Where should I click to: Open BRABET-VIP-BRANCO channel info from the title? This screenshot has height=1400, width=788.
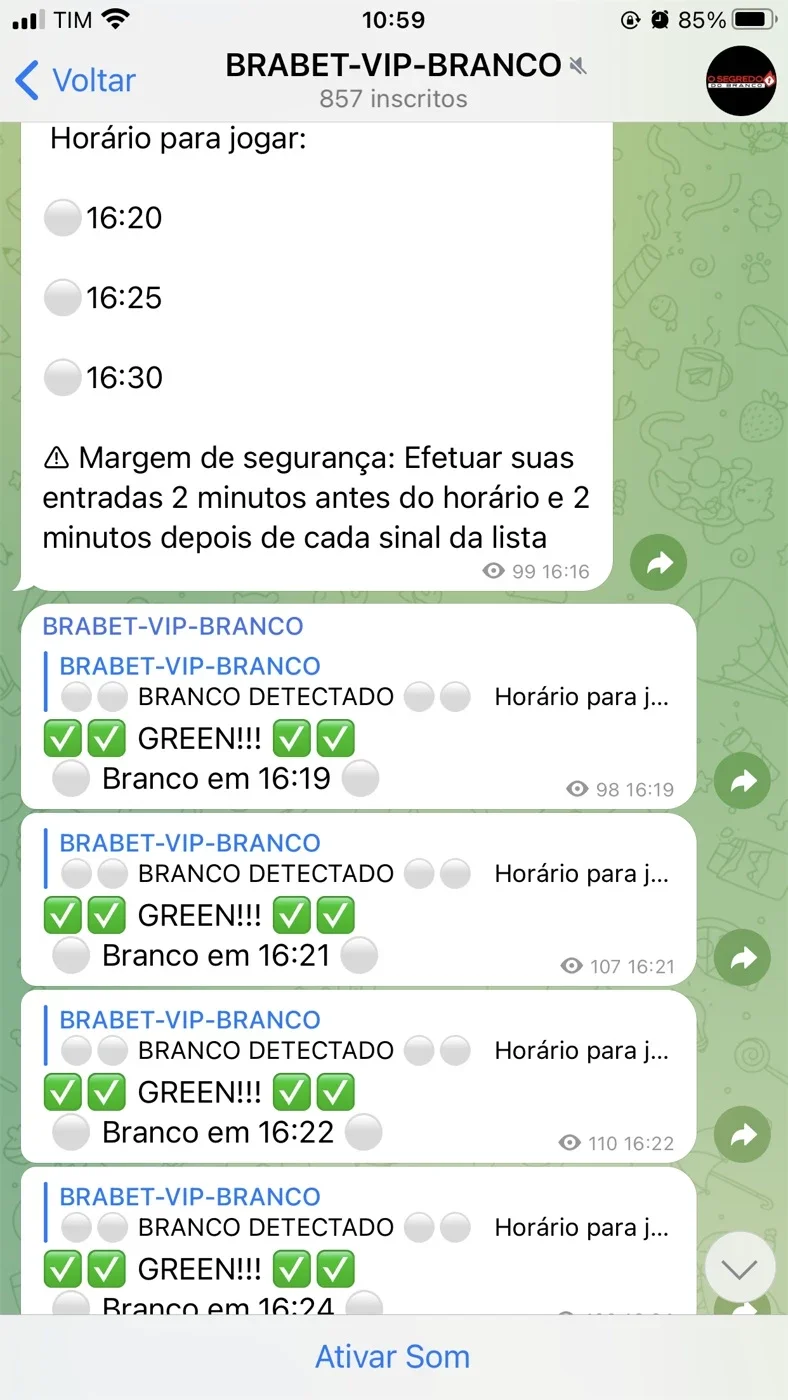(x=393, y=66)
